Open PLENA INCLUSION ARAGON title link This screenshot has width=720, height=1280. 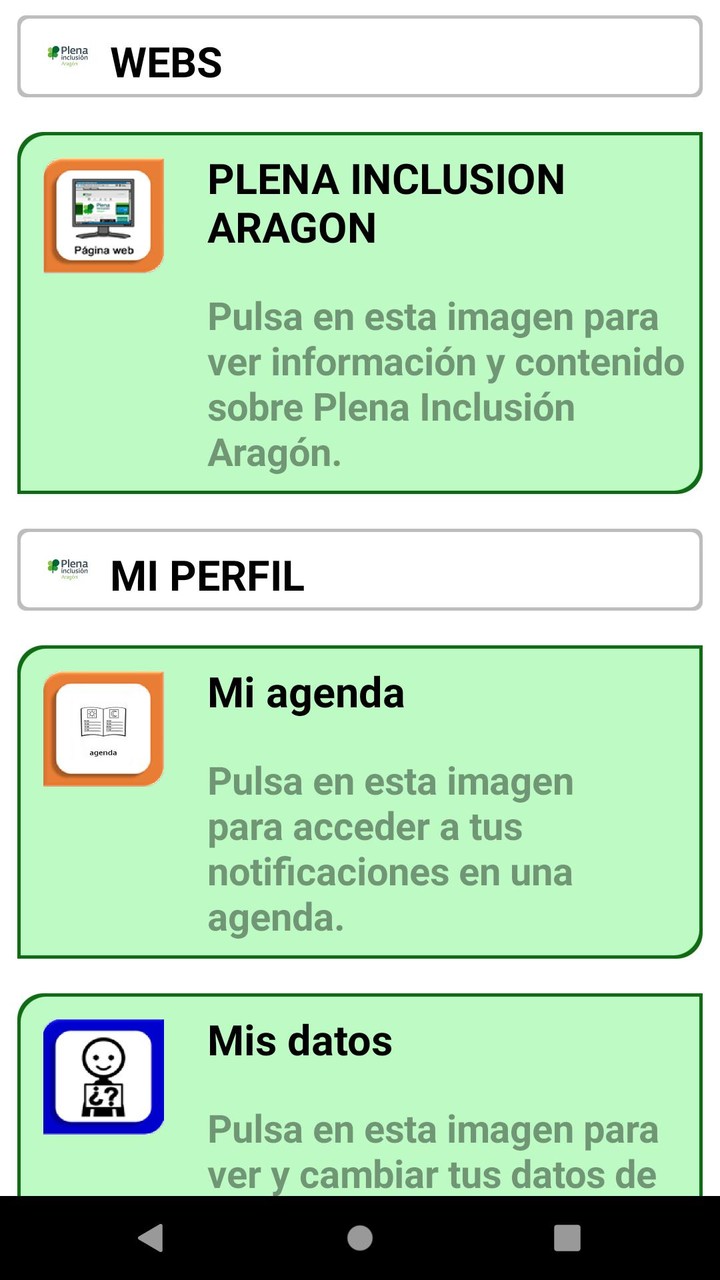386,204
